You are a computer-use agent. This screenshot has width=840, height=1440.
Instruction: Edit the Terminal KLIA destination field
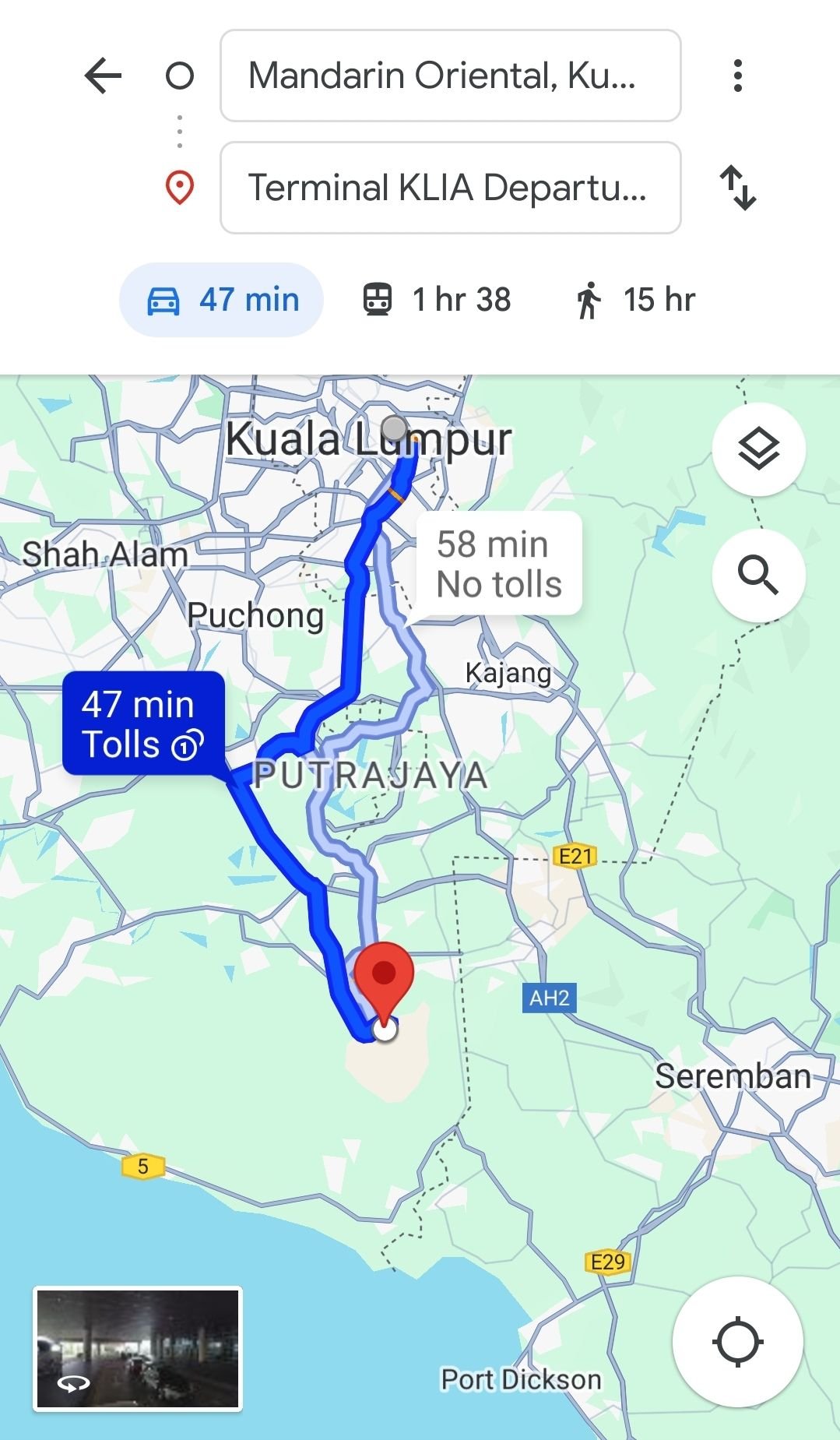pos(450,188)
